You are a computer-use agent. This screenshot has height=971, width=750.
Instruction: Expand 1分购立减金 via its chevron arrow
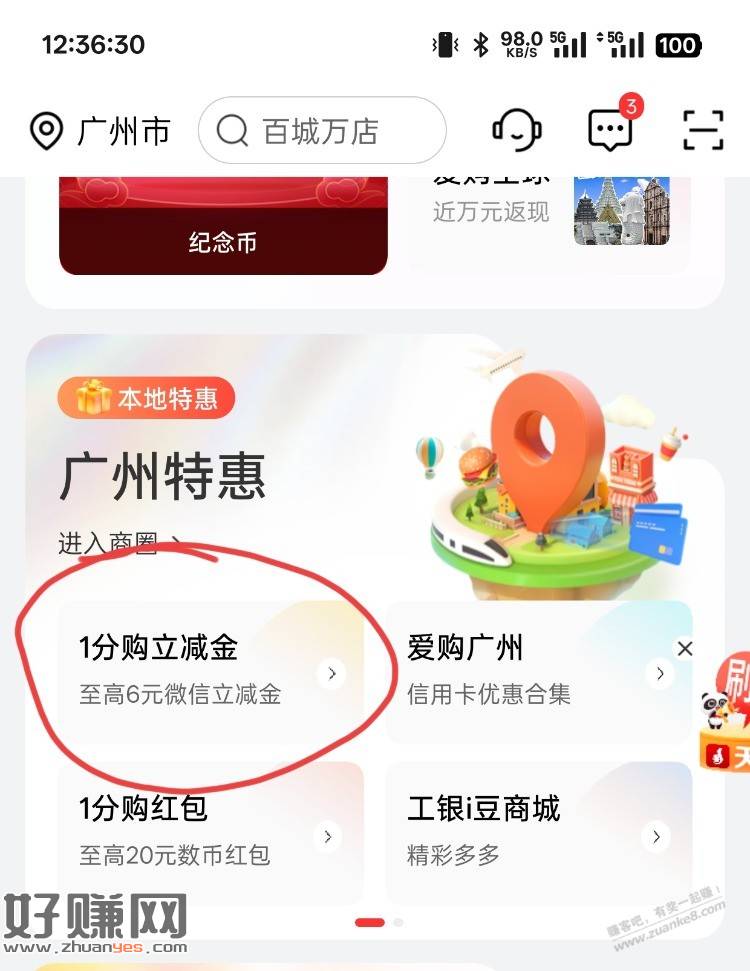tap(332, 673)
